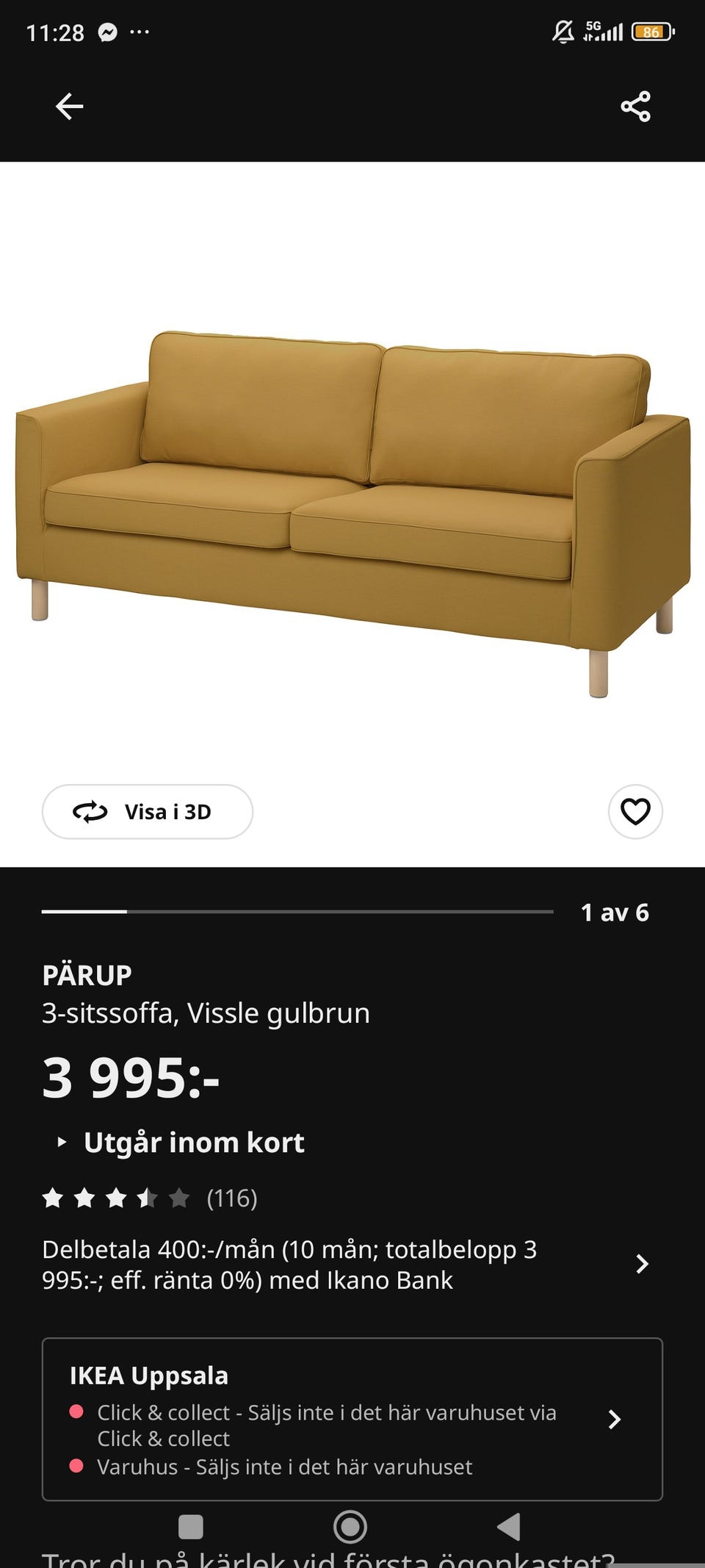Screen dimensions: 705x1568
Task: Open the Visa i 3D view
Action: (x=147, y=812)
